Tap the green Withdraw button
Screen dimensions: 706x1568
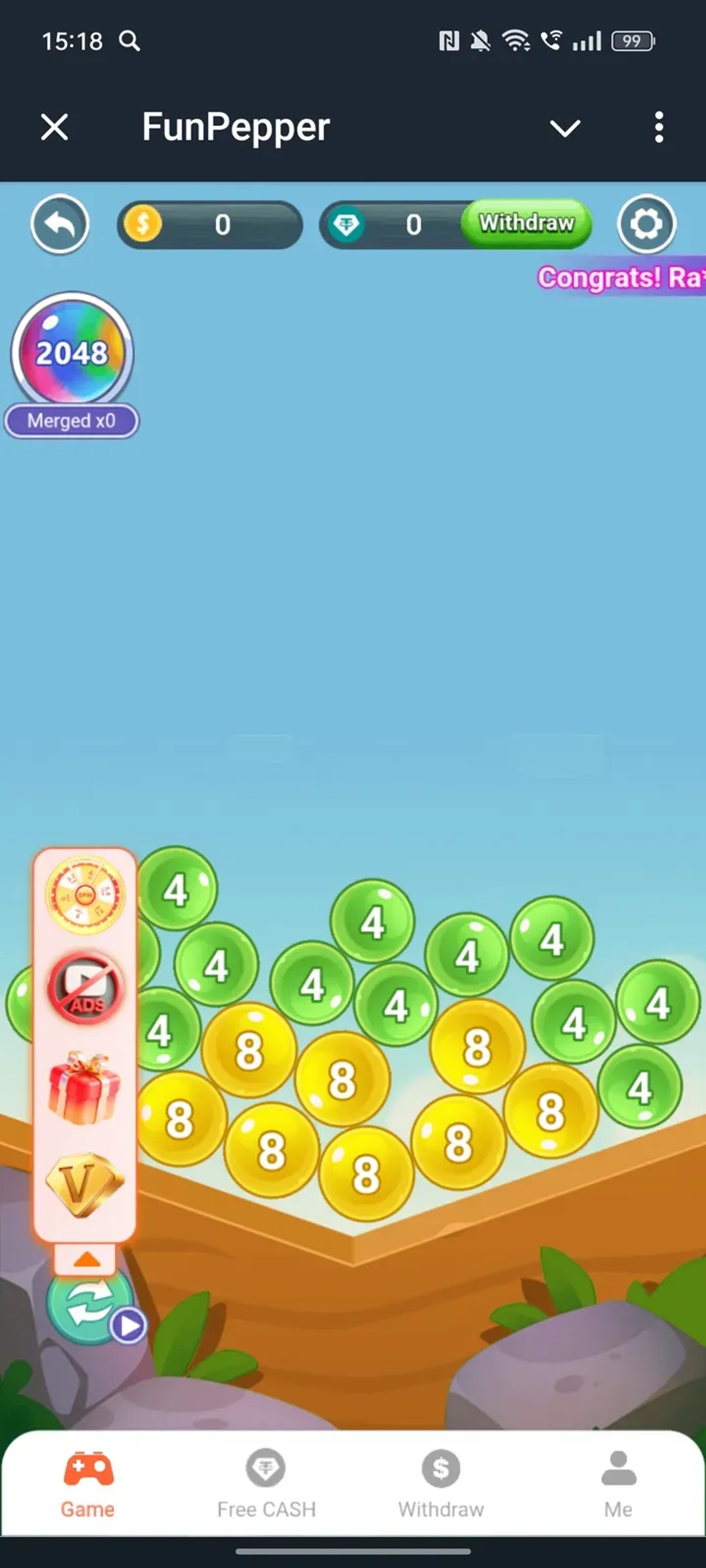526,224
